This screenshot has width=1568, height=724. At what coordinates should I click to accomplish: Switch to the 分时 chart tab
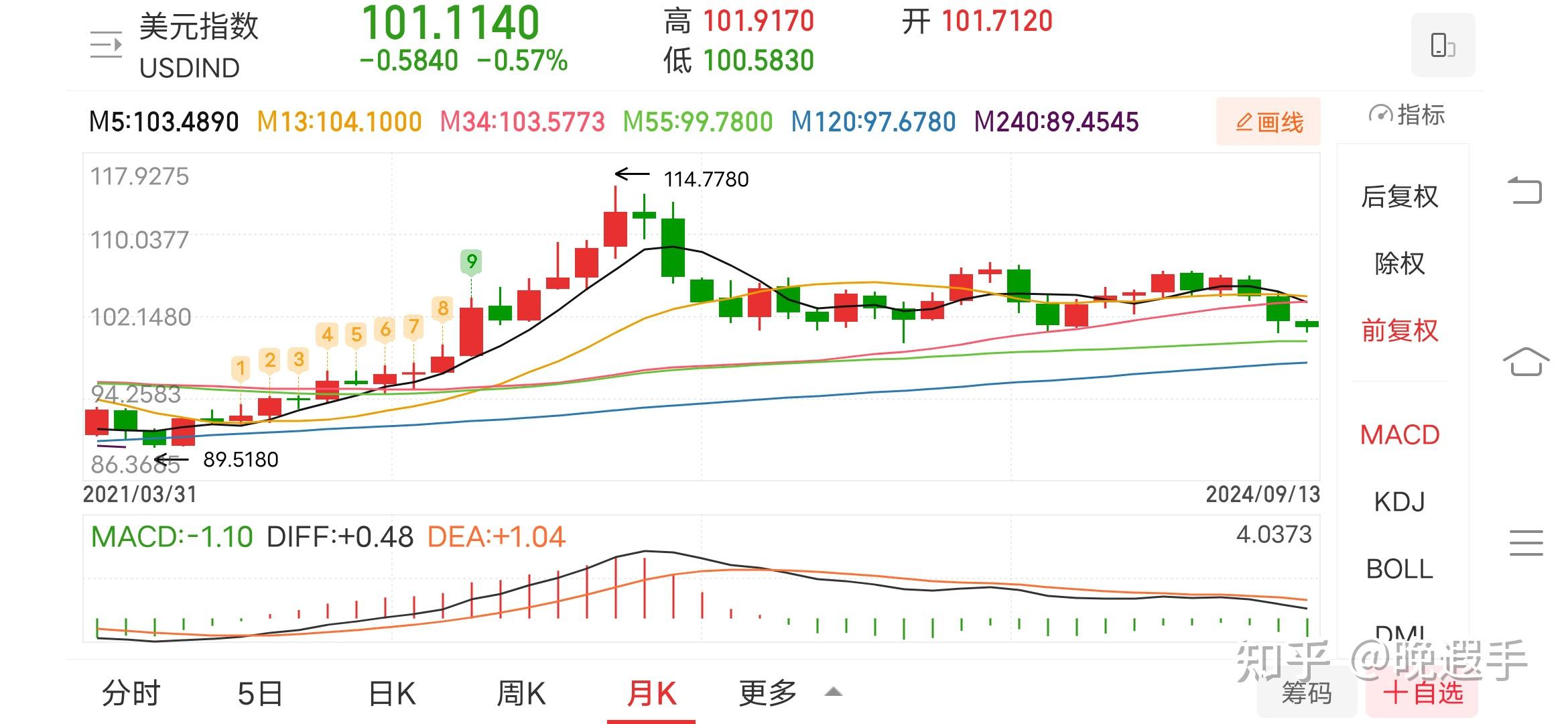(x=131, y=693)
